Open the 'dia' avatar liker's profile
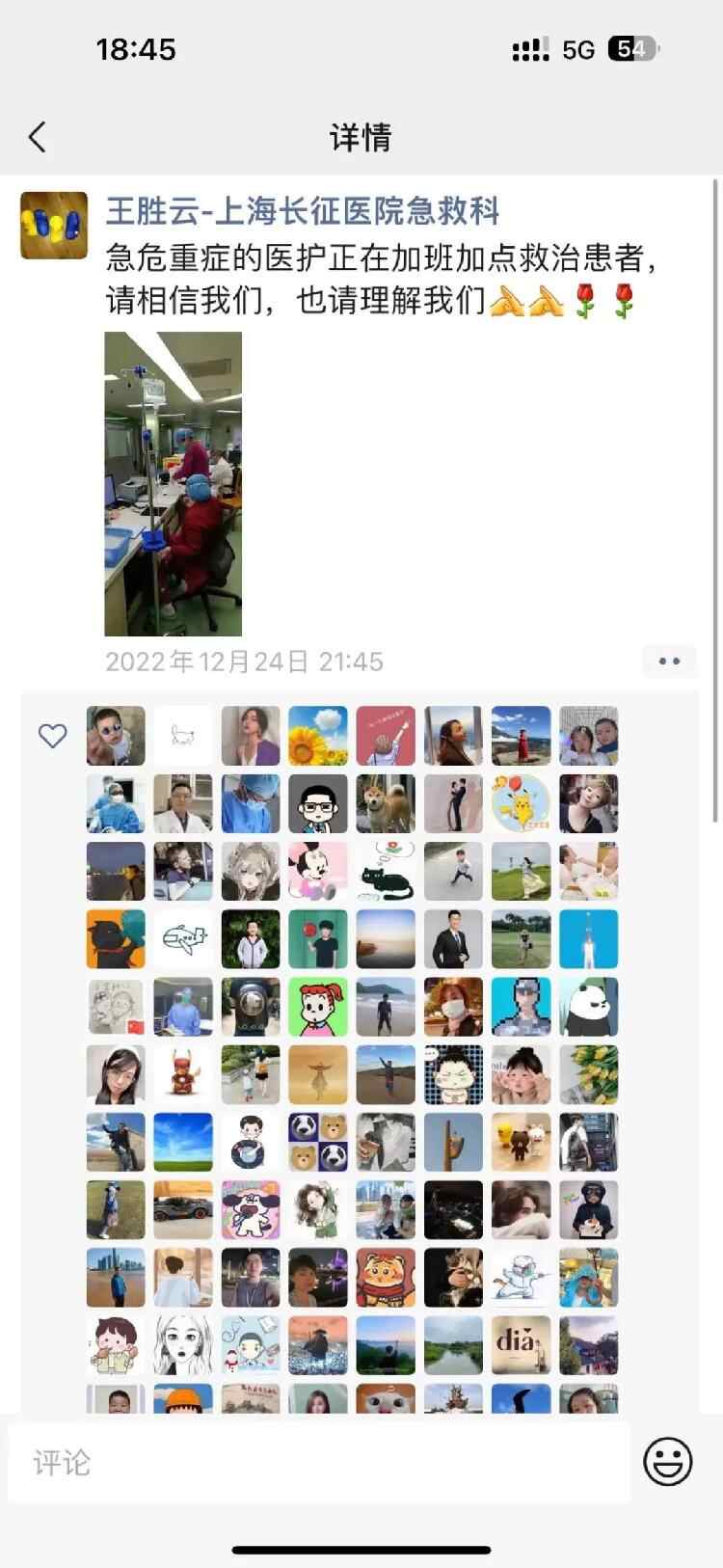Viewport: 723px width, 1568px height. pos(521,1344)
